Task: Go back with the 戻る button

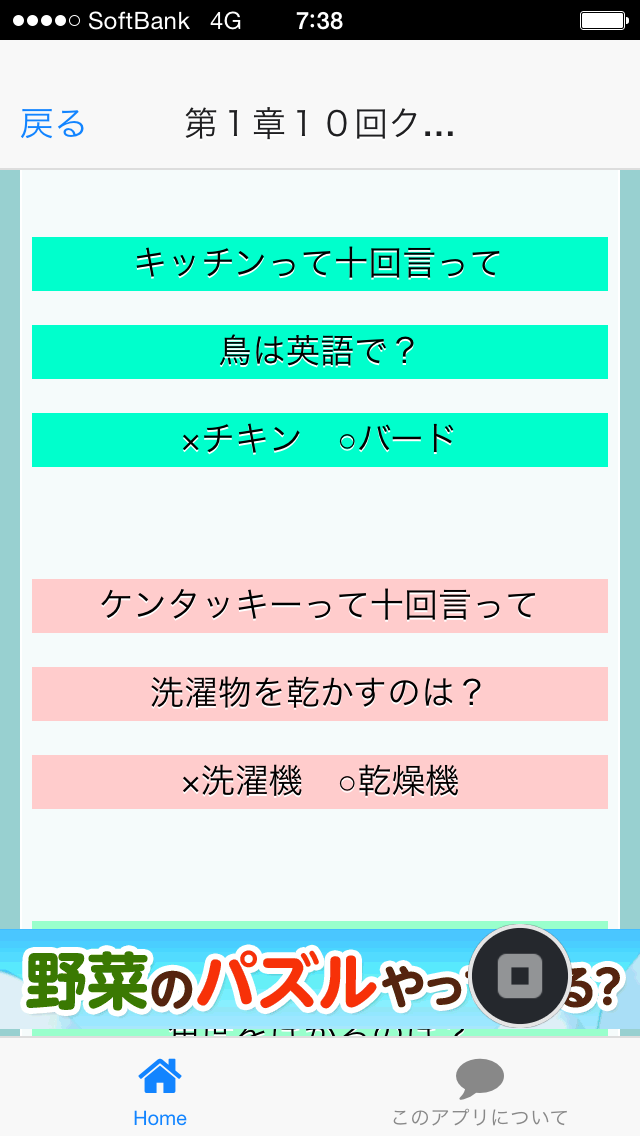Action: (x=53, y=124)
